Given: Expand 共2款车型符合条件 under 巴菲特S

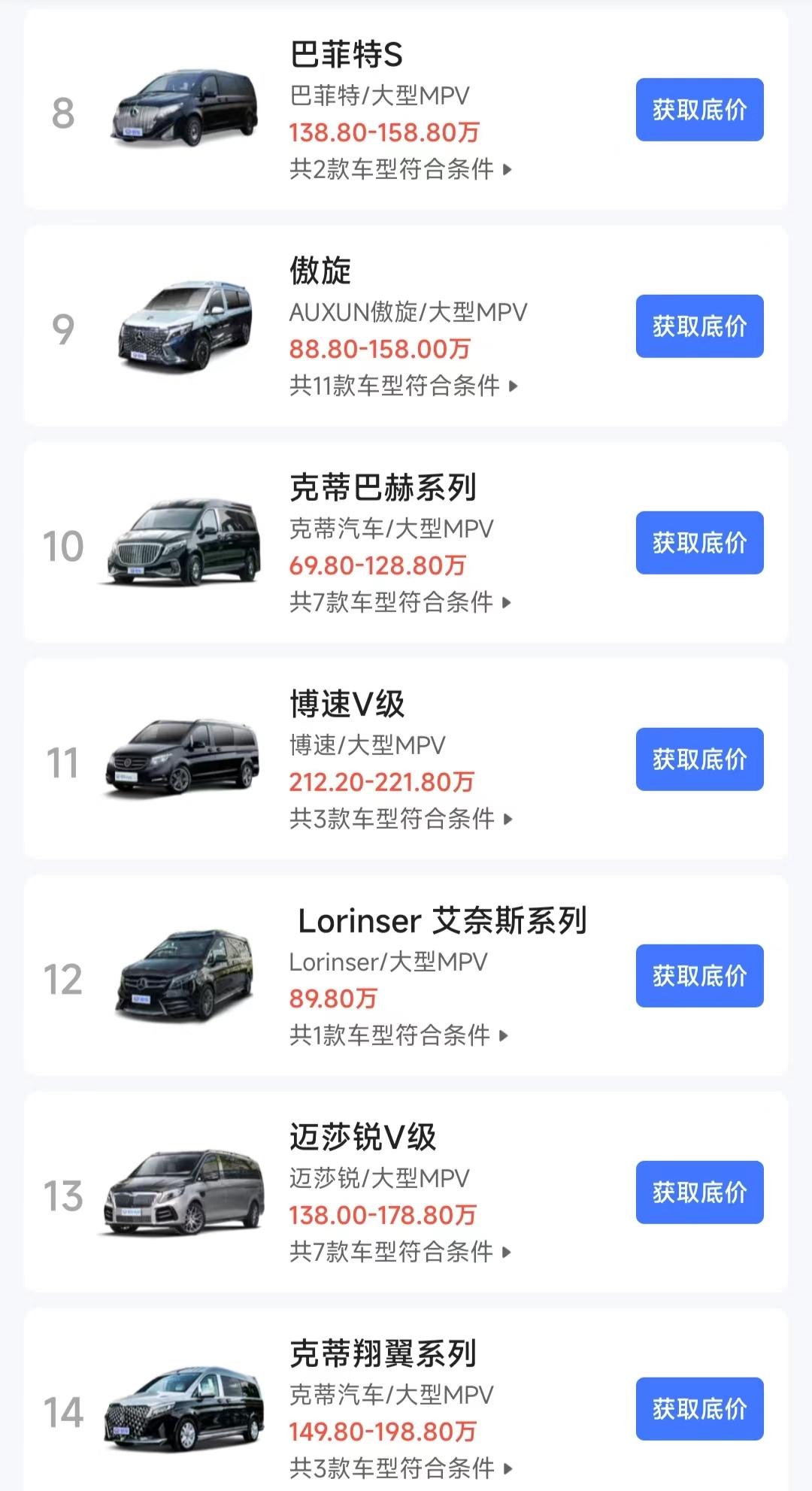Looking at the screenshot, I should (x=401, y=169).
